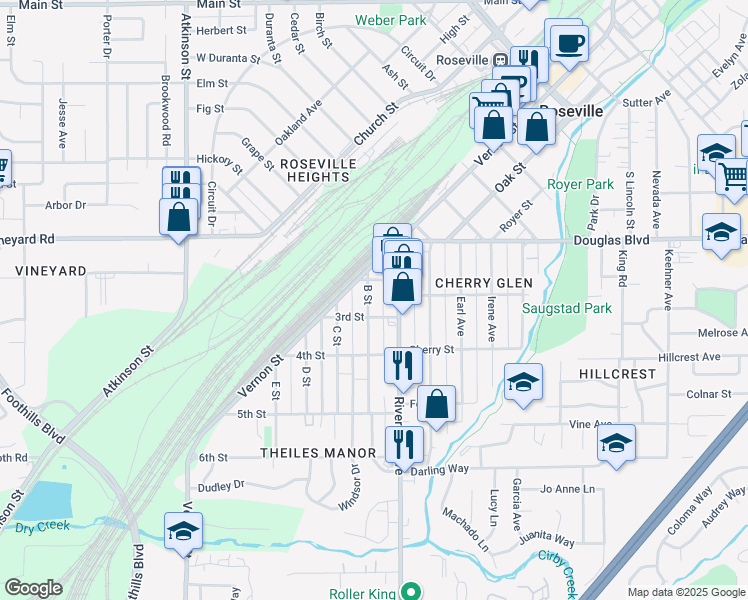Open the coffee cup marker near Roseville station
The image size is (748, 600).
pyautogui.click(x=568, y=43)
